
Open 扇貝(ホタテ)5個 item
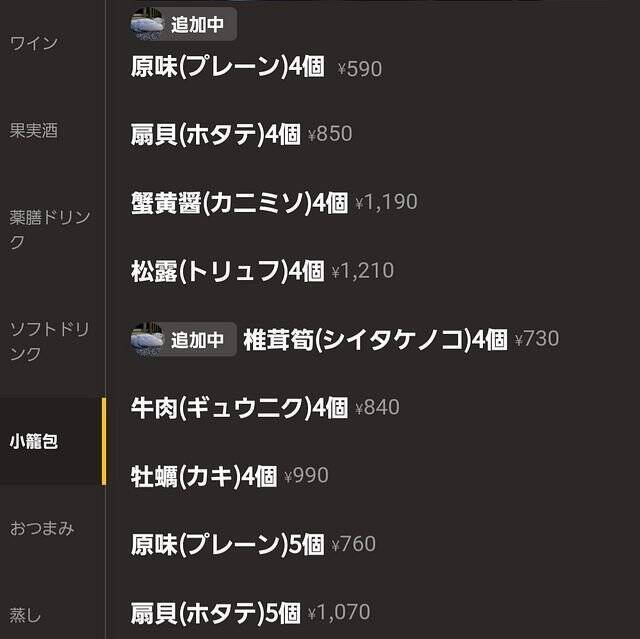(216, 612)
